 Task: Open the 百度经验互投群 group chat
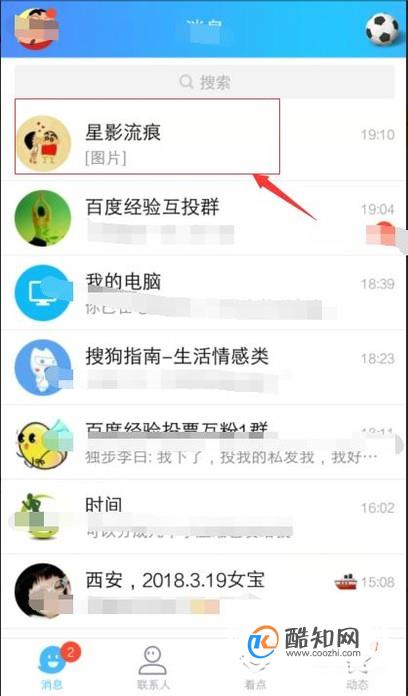pos(204,218)
